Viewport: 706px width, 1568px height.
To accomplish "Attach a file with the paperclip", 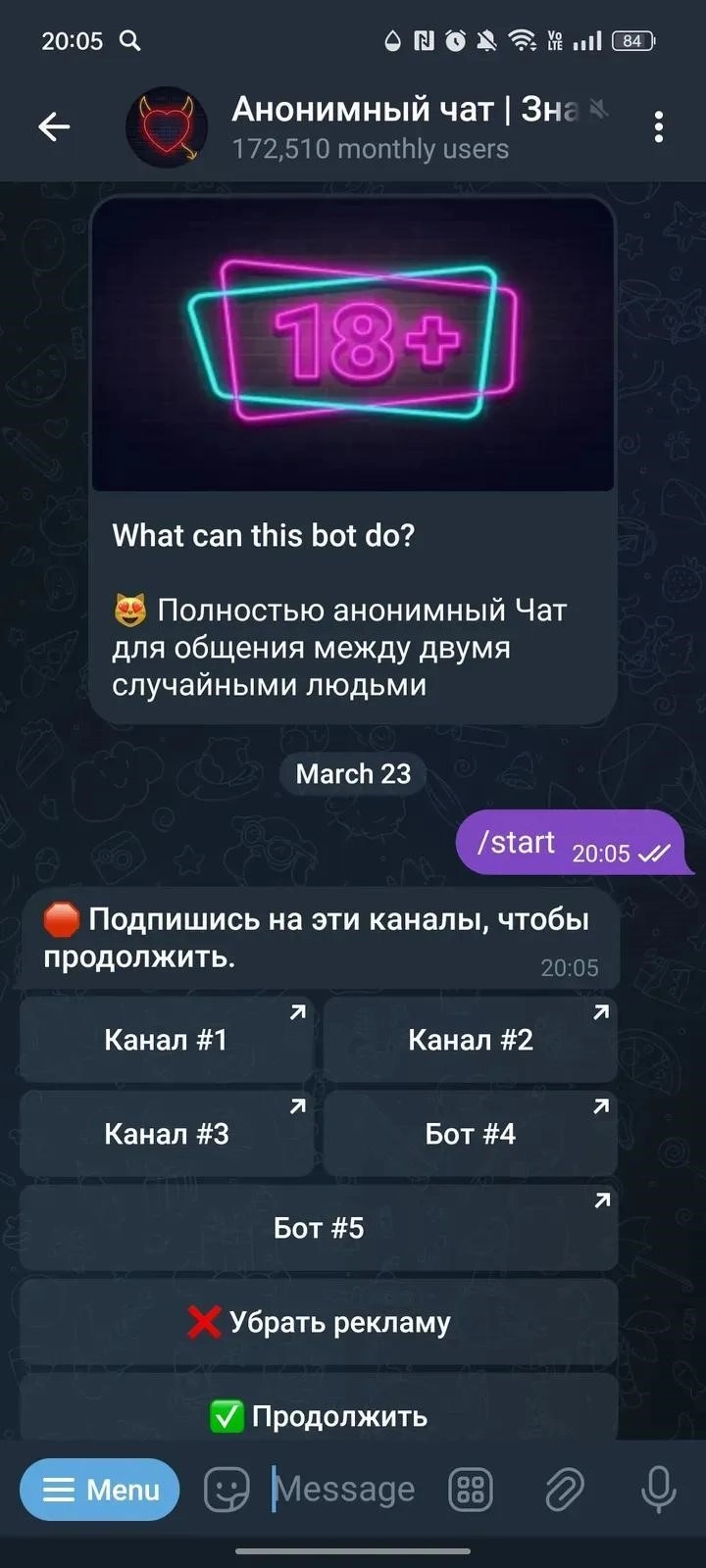I will (564, 1490).
